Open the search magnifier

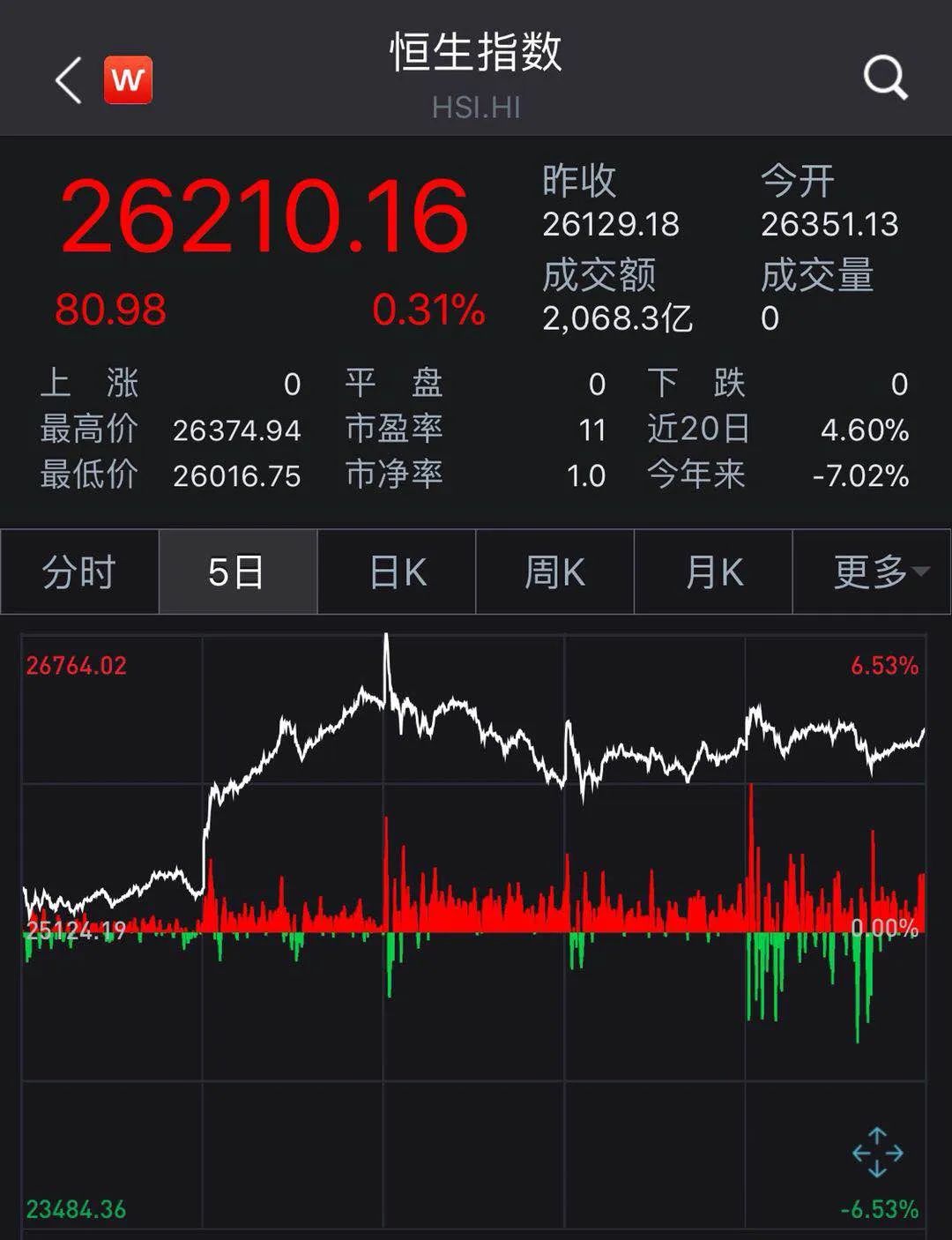pos(884,78)
